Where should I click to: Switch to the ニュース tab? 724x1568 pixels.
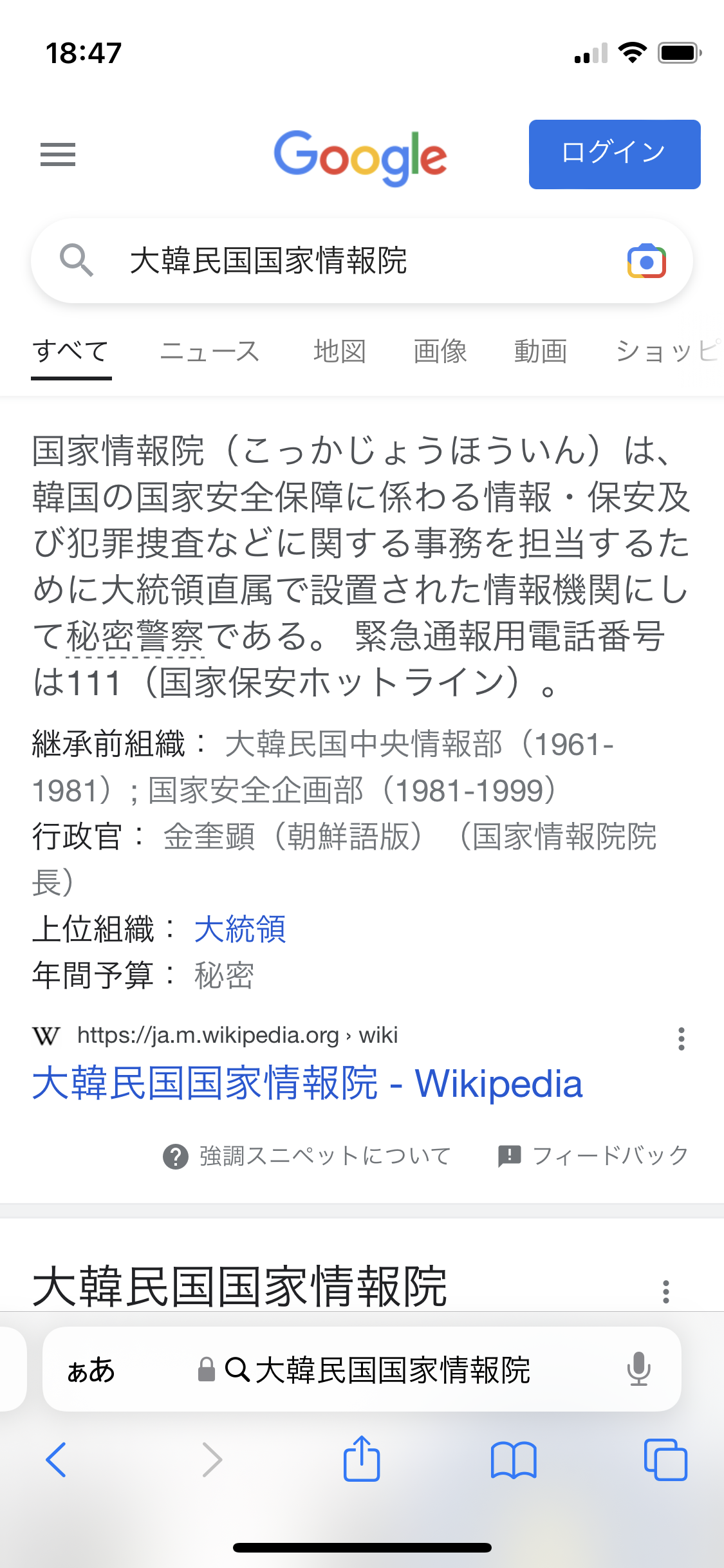(x=209, y=352)
